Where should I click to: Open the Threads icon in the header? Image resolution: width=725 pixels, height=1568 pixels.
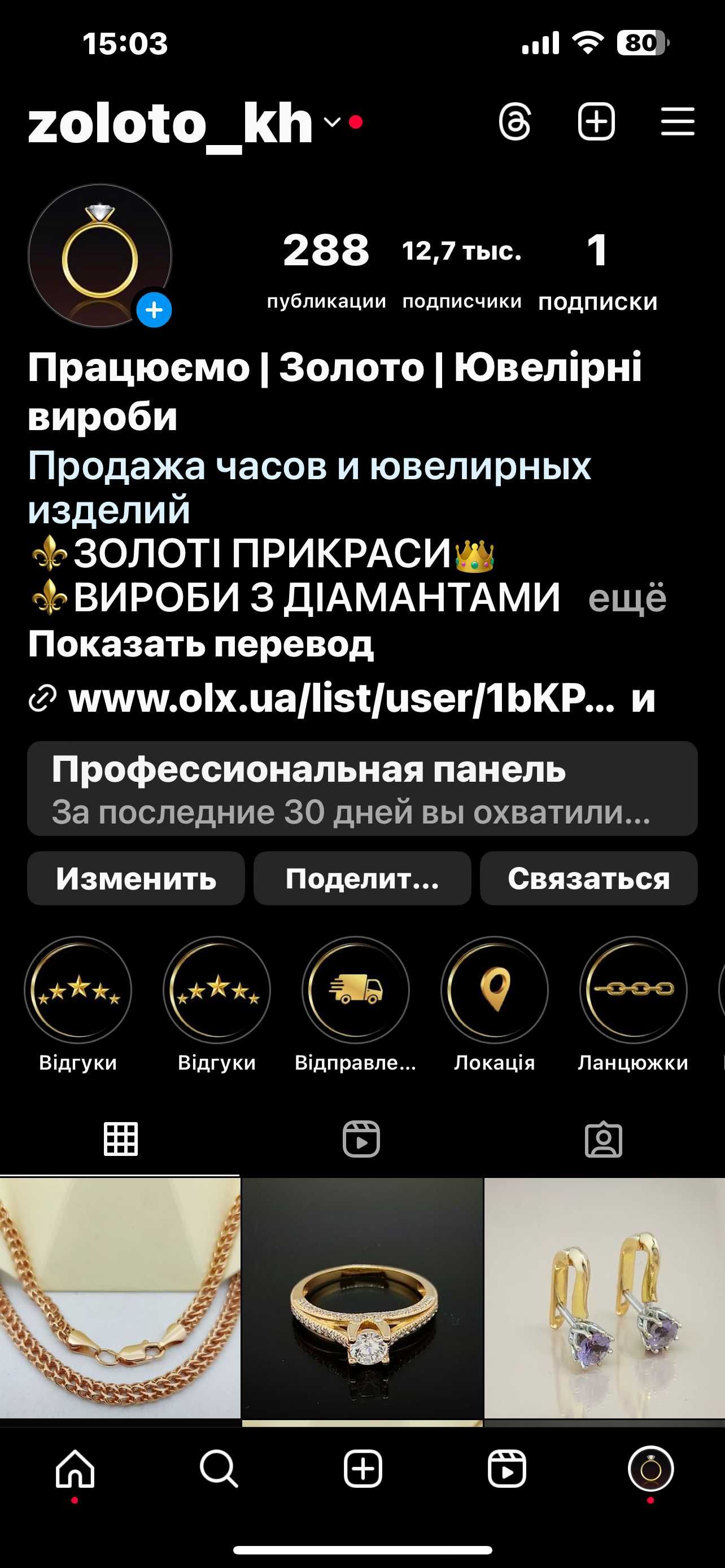click(x=514, y=122)
